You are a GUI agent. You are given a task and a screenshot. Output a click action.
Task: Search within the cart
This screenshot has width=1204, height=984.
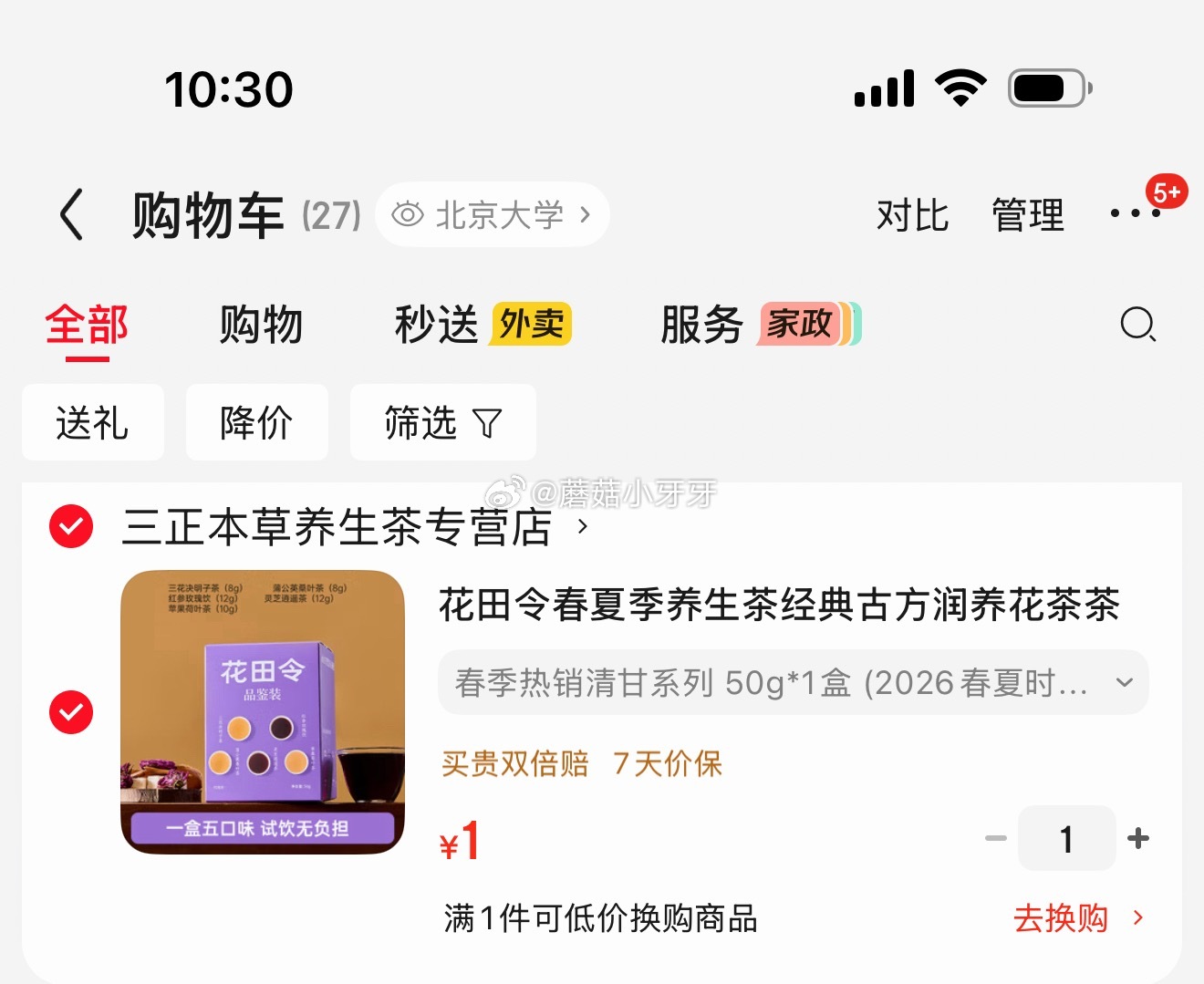[1137, 324]
